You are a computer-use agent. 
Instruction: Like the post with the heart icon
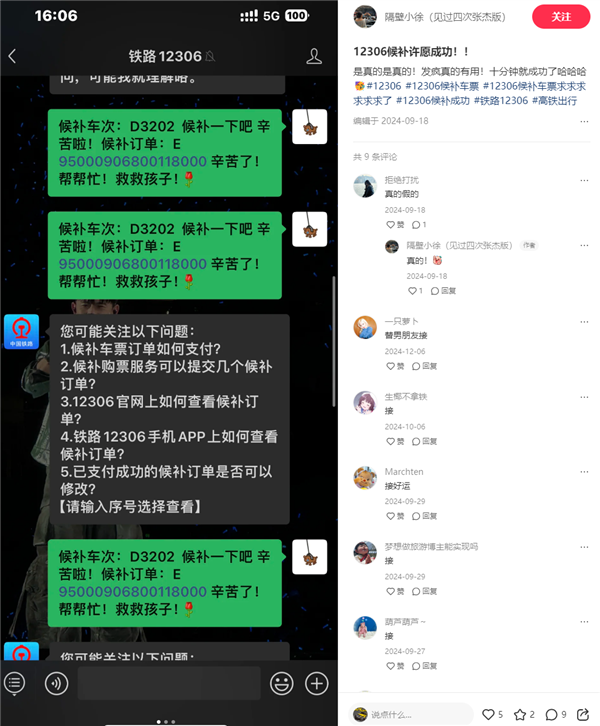click(x=489, y=714)
